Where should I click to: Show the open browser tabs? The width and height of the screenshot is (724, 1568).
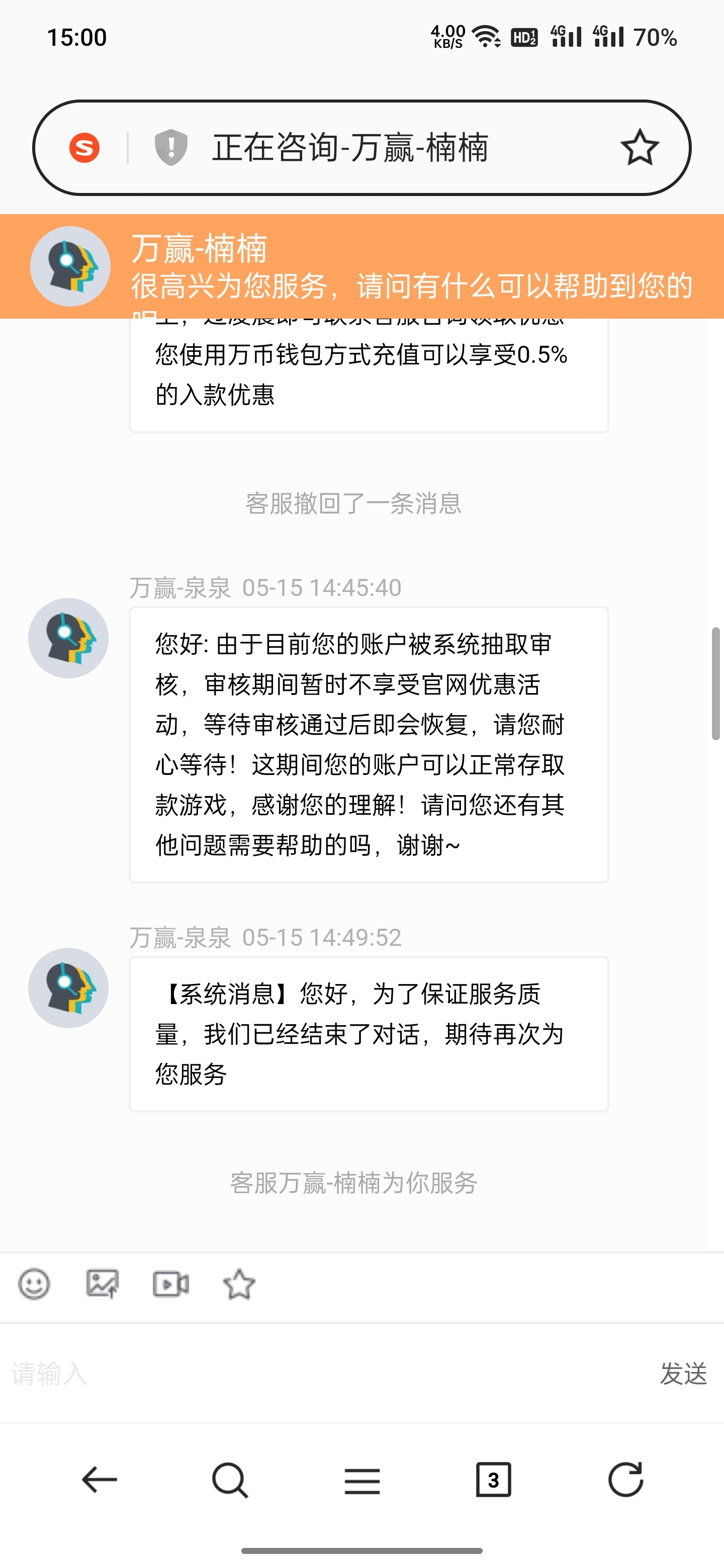(x=493, y=1480)
